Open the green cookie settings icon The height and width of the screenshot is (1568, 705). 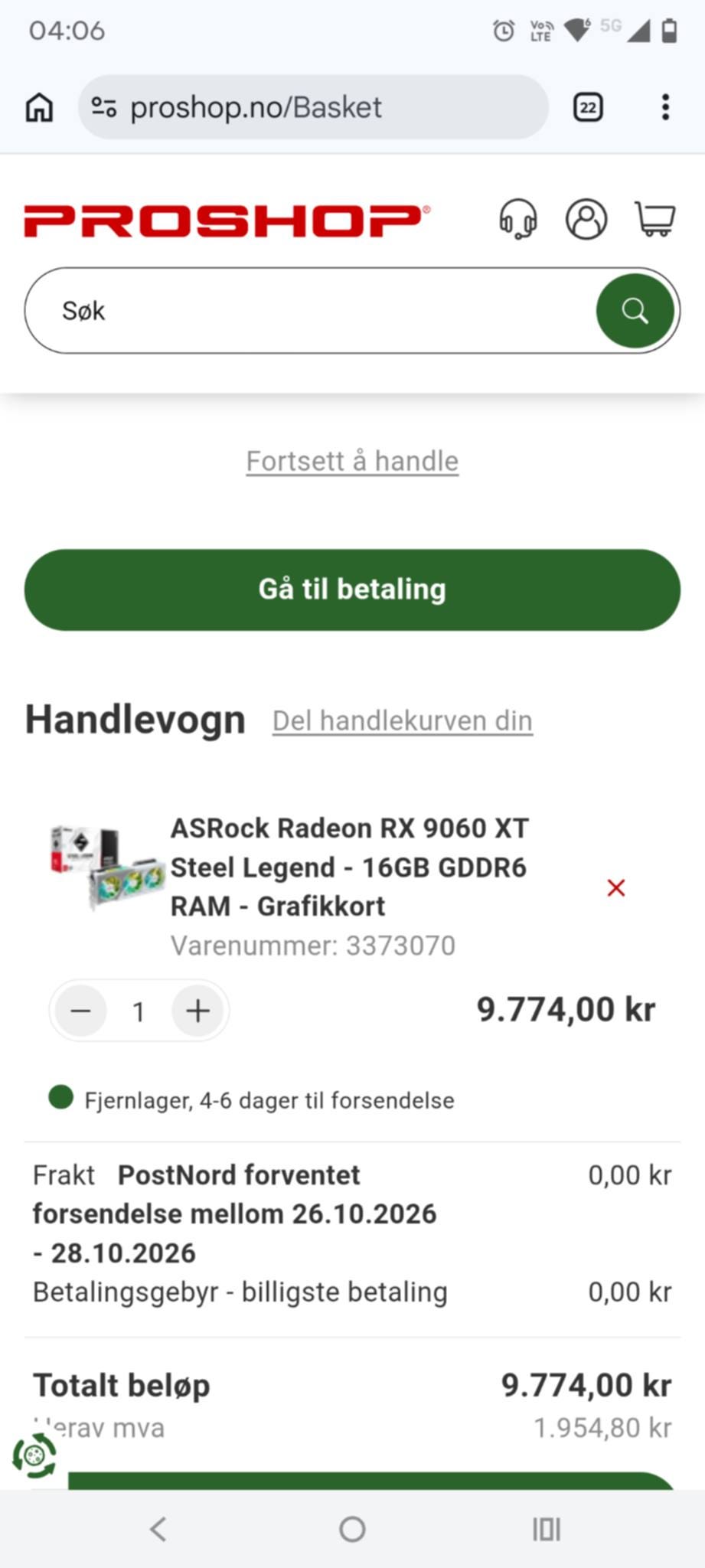(x=34, y=1455)
